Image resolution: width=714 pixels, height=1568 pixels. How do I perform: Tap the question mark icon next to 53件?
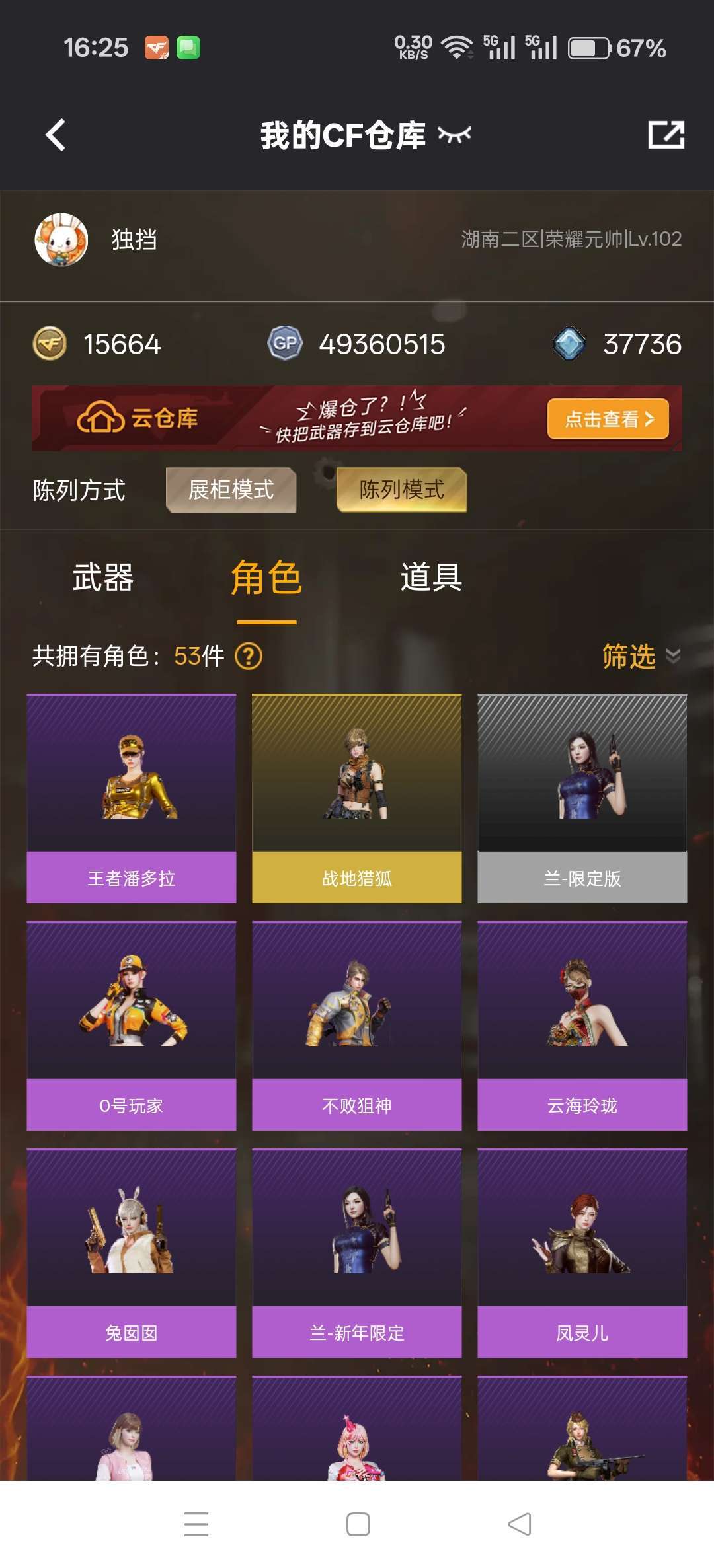click(x=249, y=656)
